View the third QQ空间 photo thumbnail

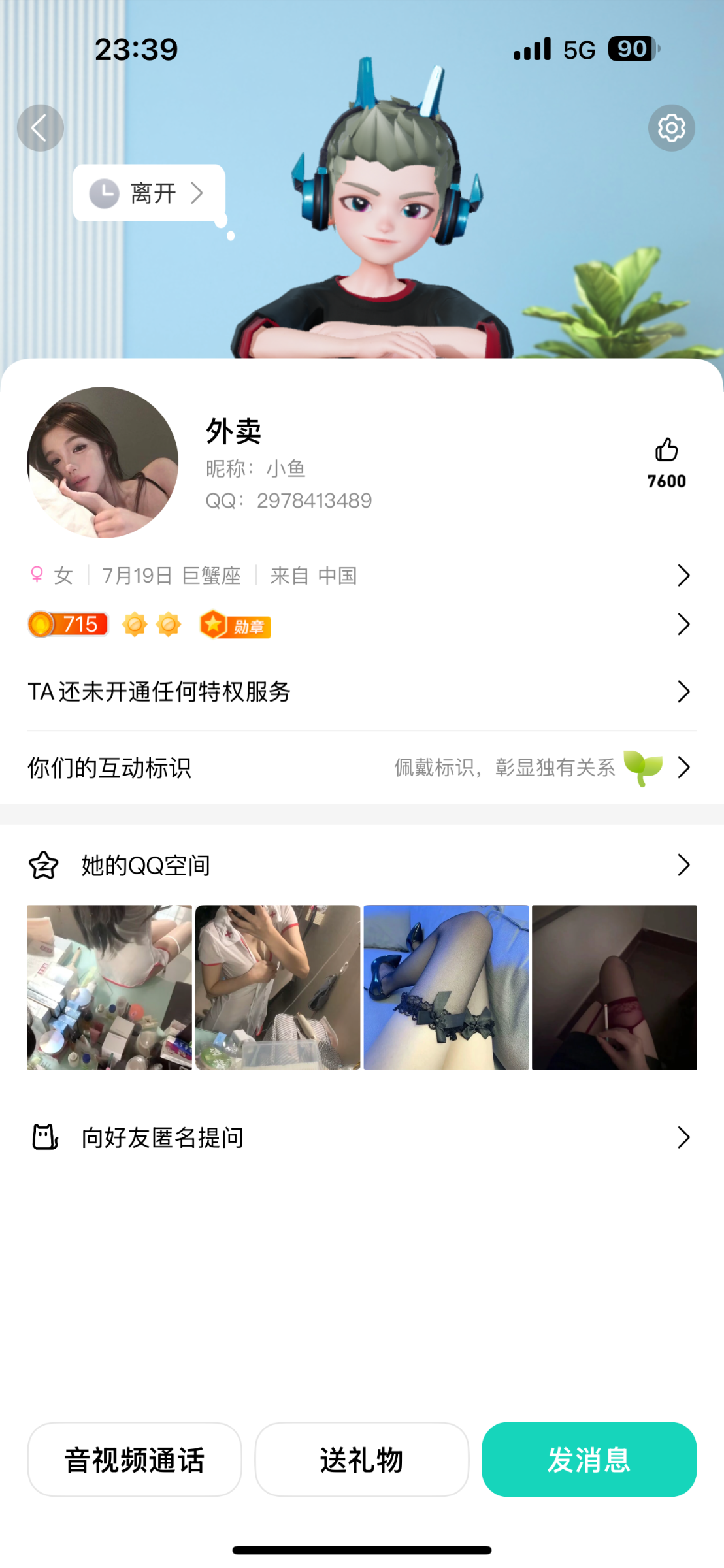(x=446, y=987)
